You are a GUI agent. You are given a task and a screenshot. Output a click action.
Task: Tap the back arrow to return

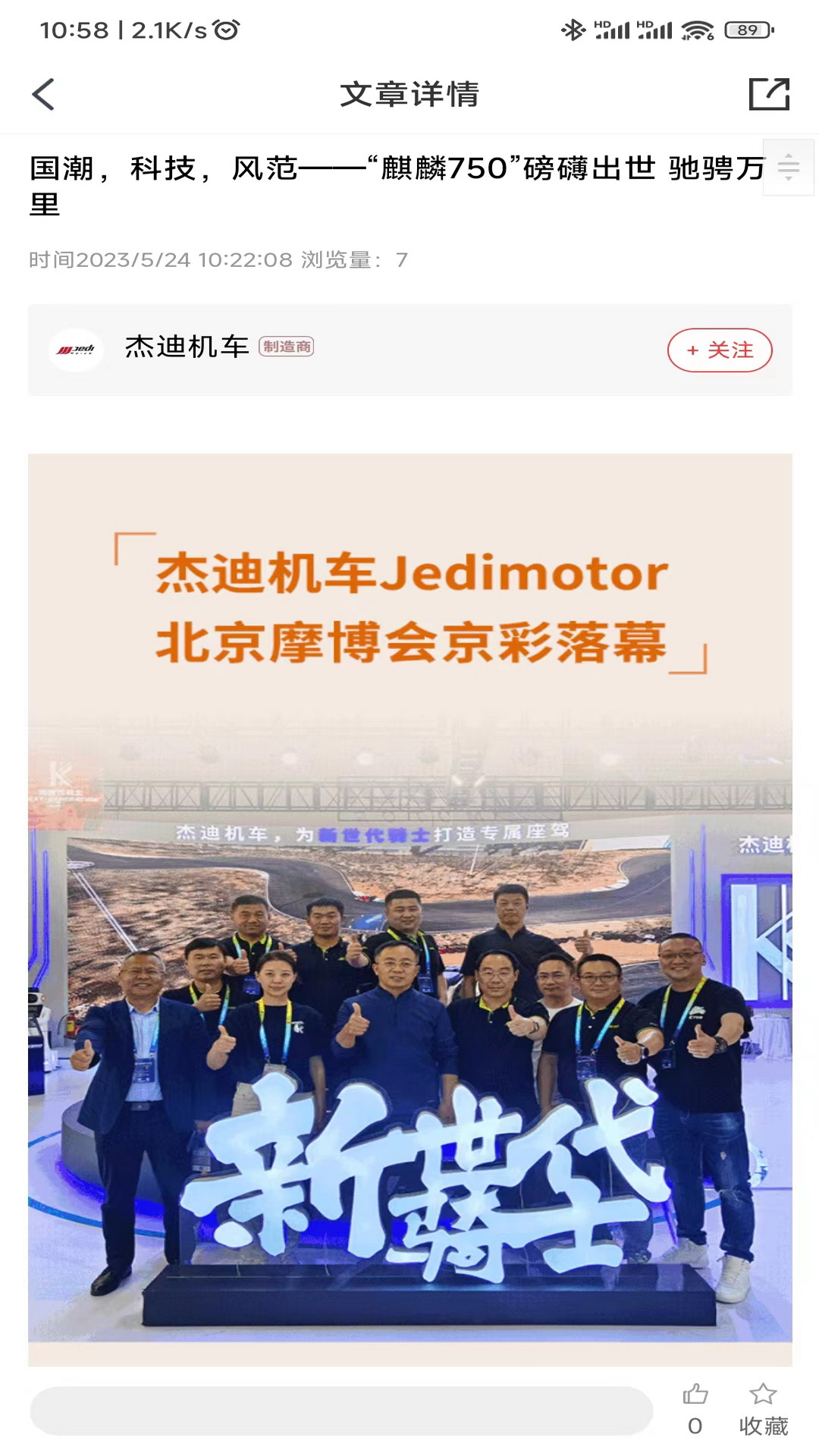[43, 94]
